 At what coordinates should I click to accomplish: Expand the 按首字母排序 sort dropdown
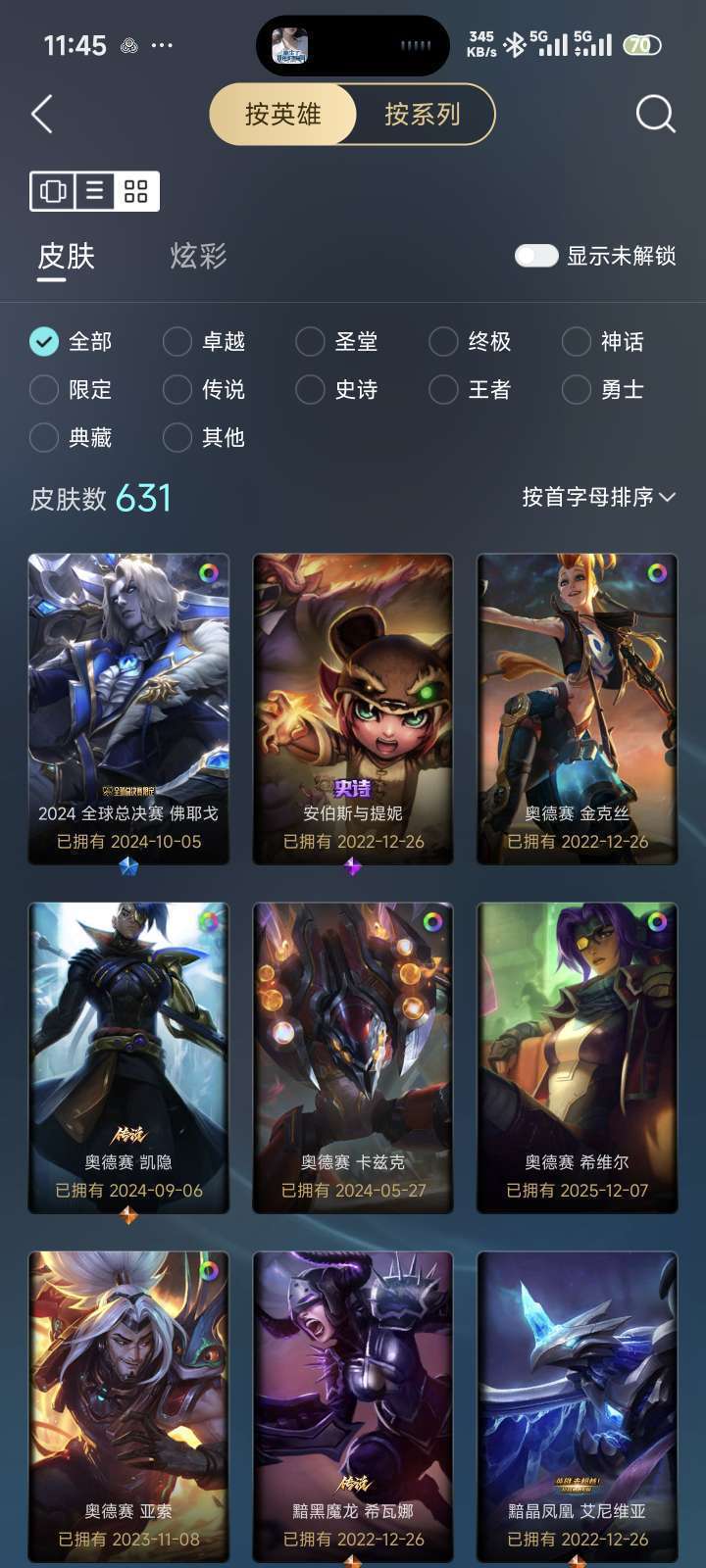(599, 497)
